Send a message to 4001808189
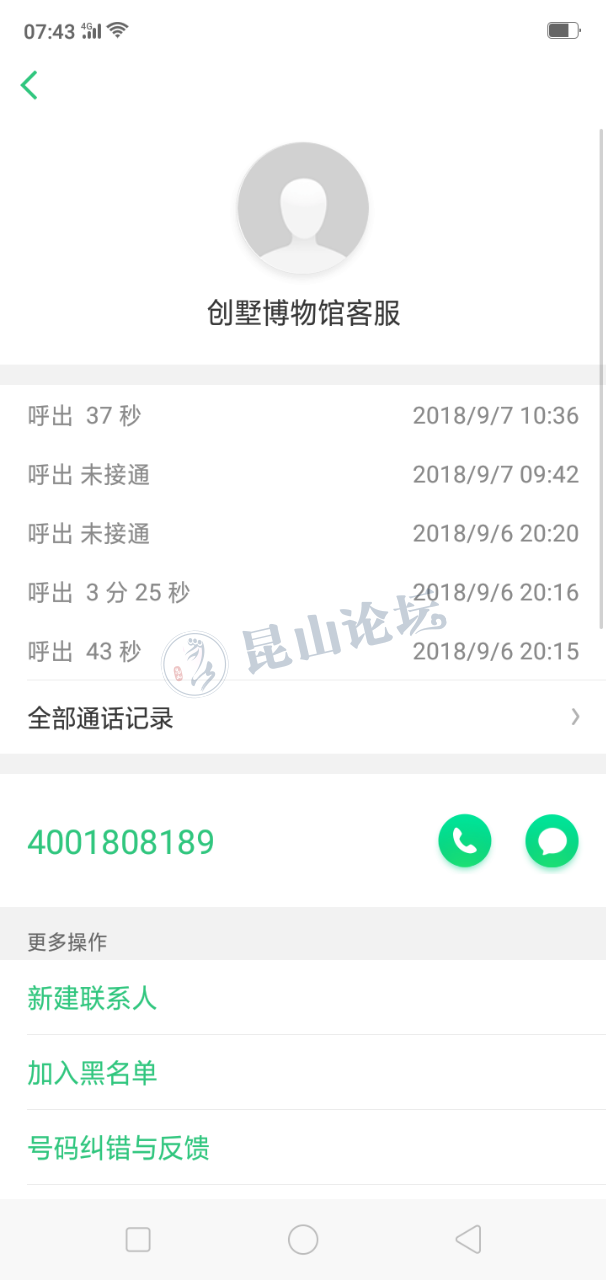 552,841
